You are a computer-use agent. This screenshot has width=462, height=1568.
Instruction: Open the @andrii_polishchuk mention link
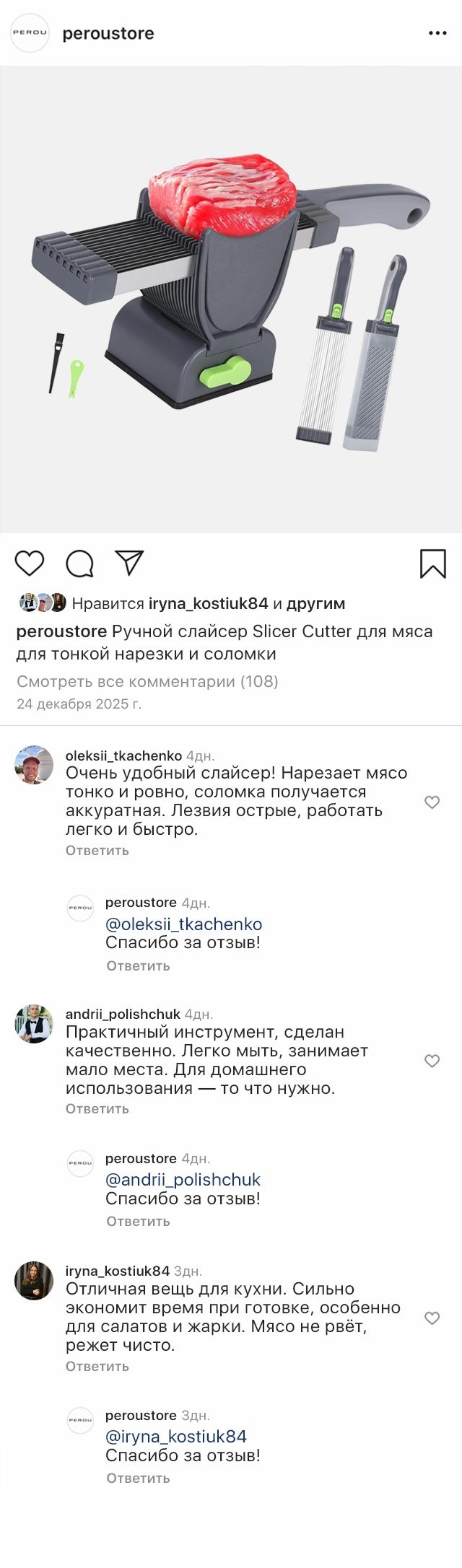[x=183, y=1179]
